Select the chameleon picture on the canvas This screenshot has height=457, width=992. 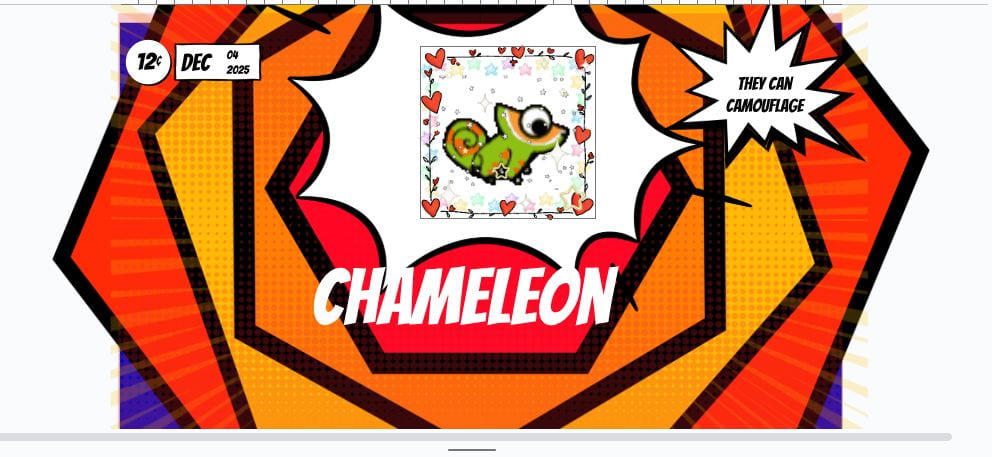[x=507, y=132]
